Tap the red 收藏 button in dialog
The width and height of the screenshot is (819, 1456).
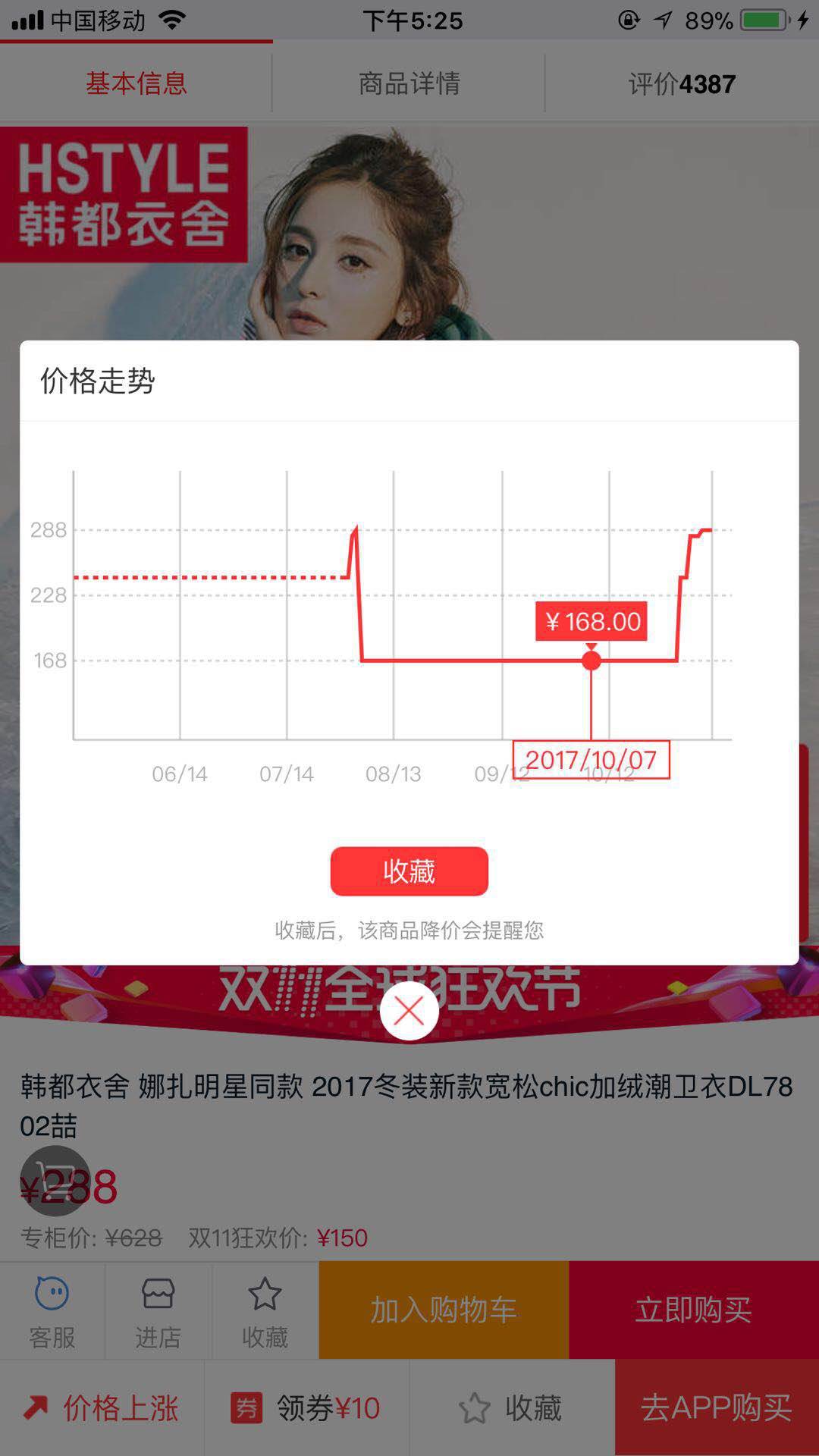(x=409, y=871)
